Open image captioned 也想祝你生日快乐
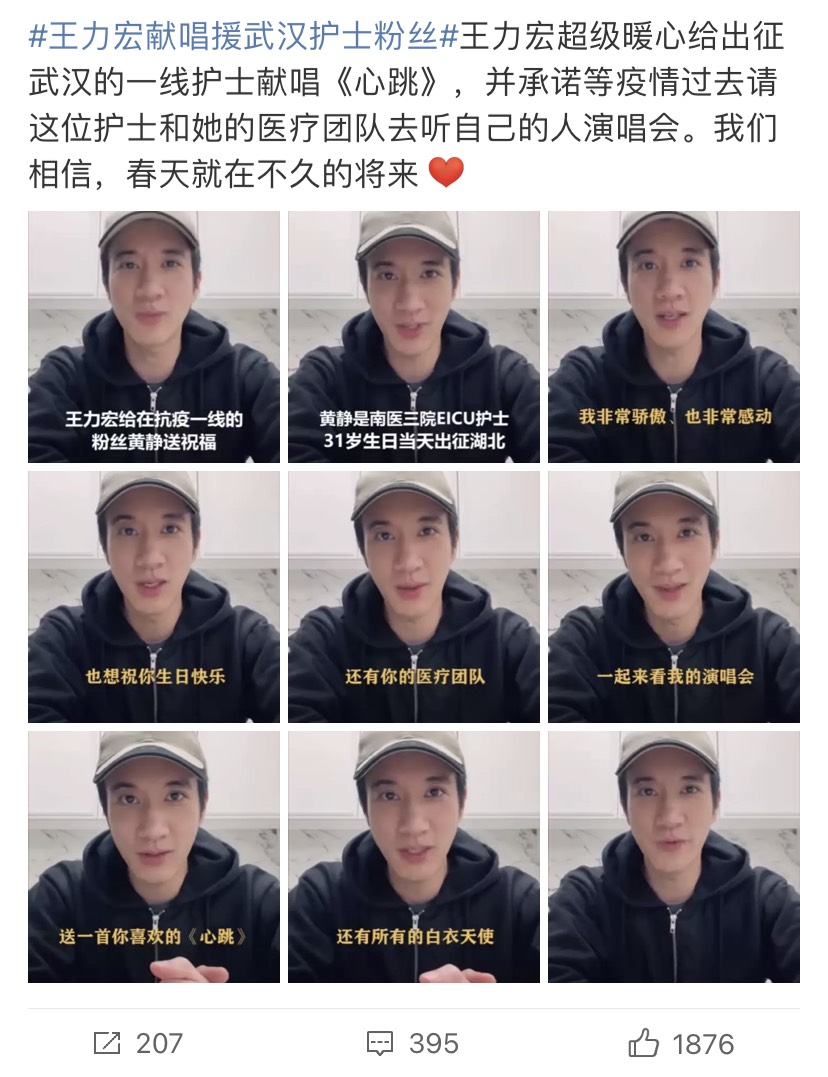 [x=154, y=597]
